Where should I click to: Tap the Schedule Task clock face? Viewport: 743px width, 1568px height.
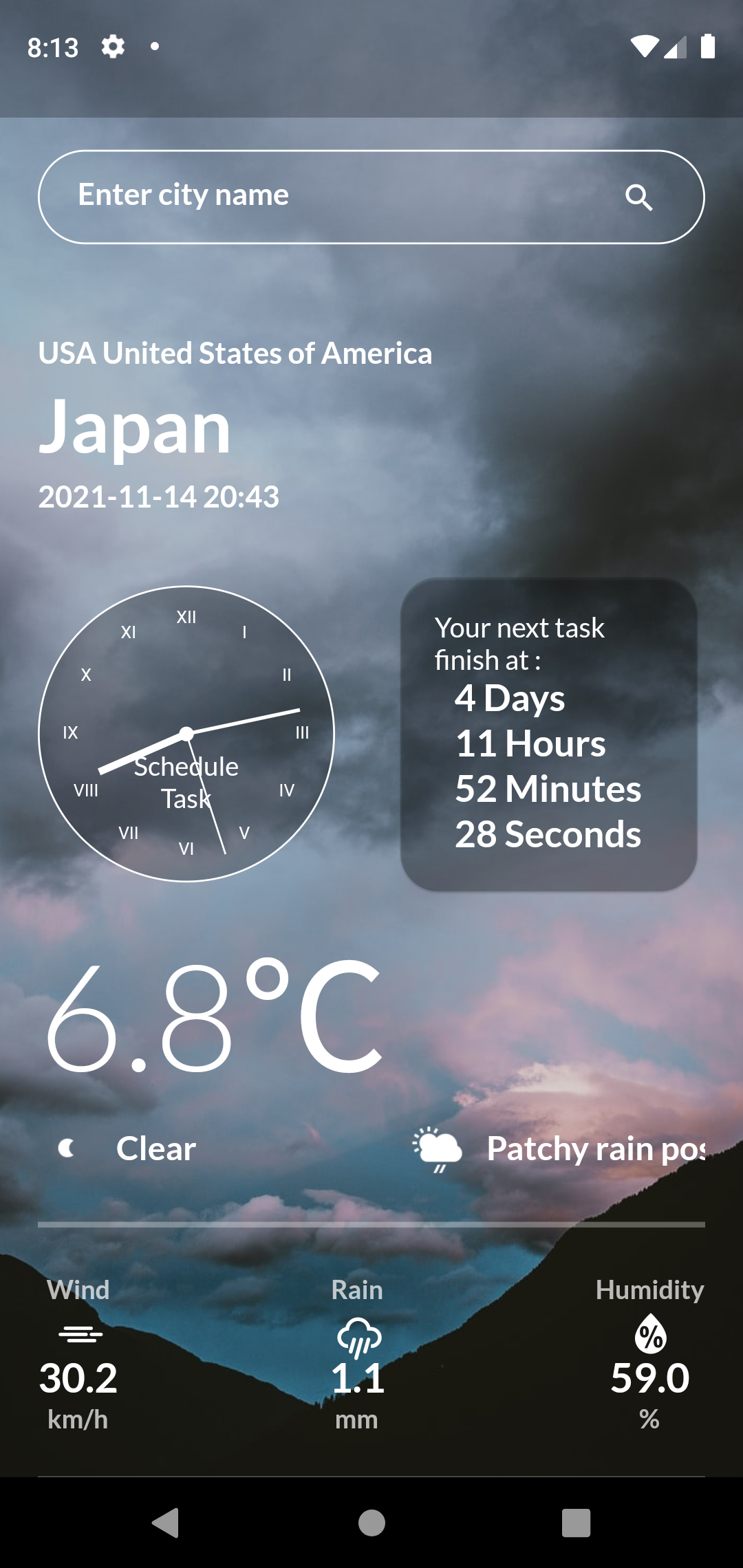[186, 733]
